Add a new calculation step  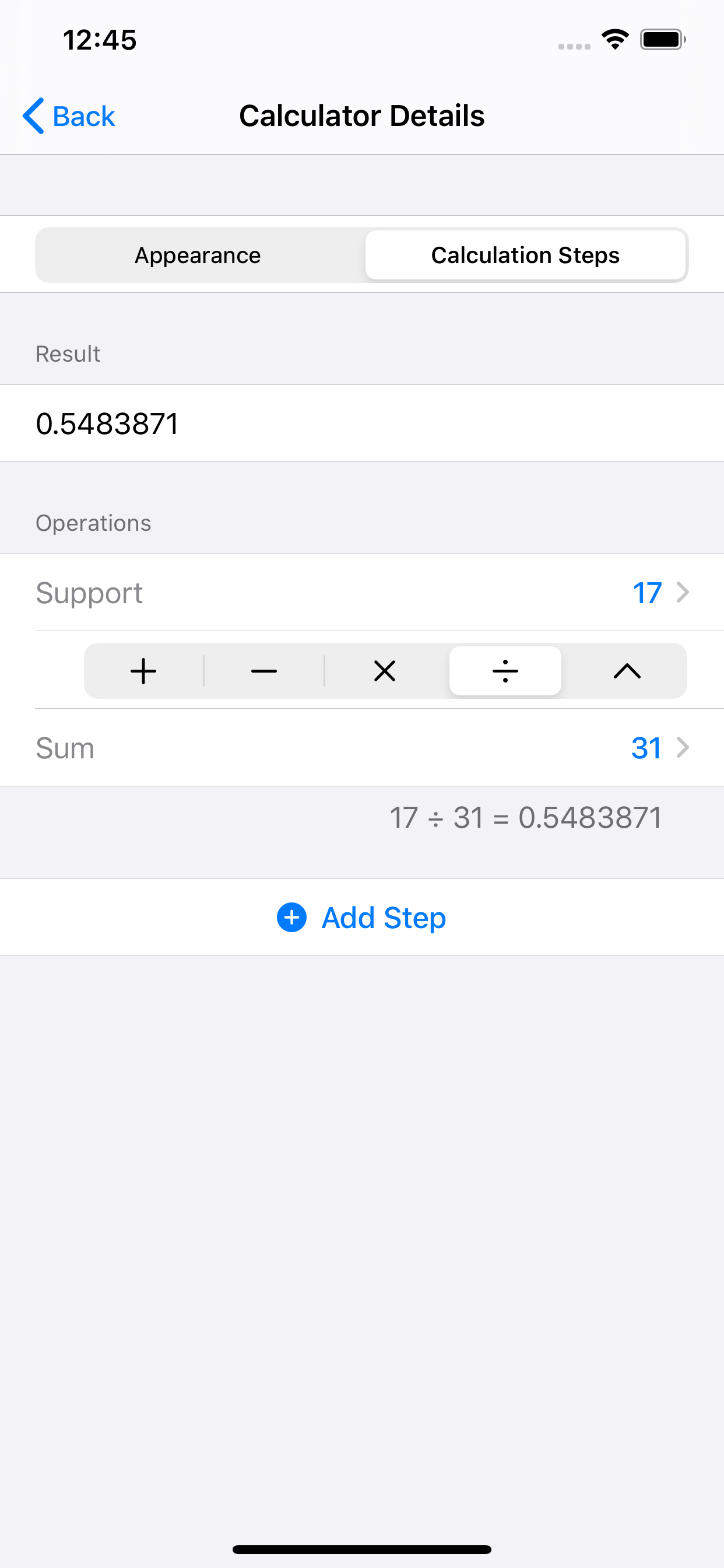[x=361, y=918]
